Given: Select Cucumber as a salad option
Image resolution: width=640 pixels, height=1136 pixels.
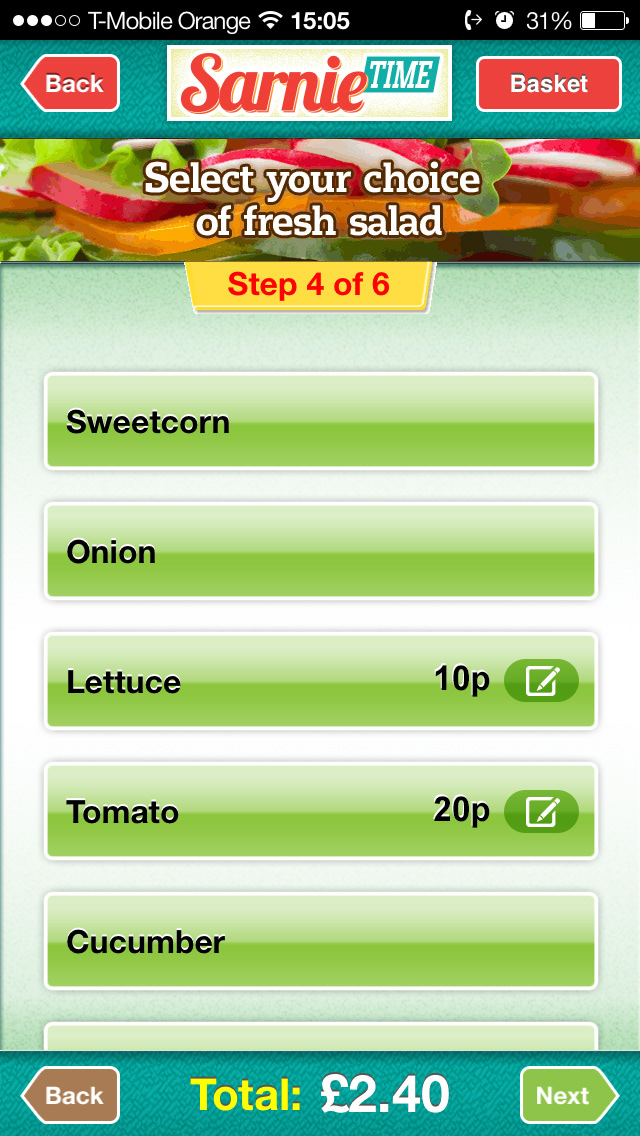Looking at the screenshot, I should tap(320, 942).
